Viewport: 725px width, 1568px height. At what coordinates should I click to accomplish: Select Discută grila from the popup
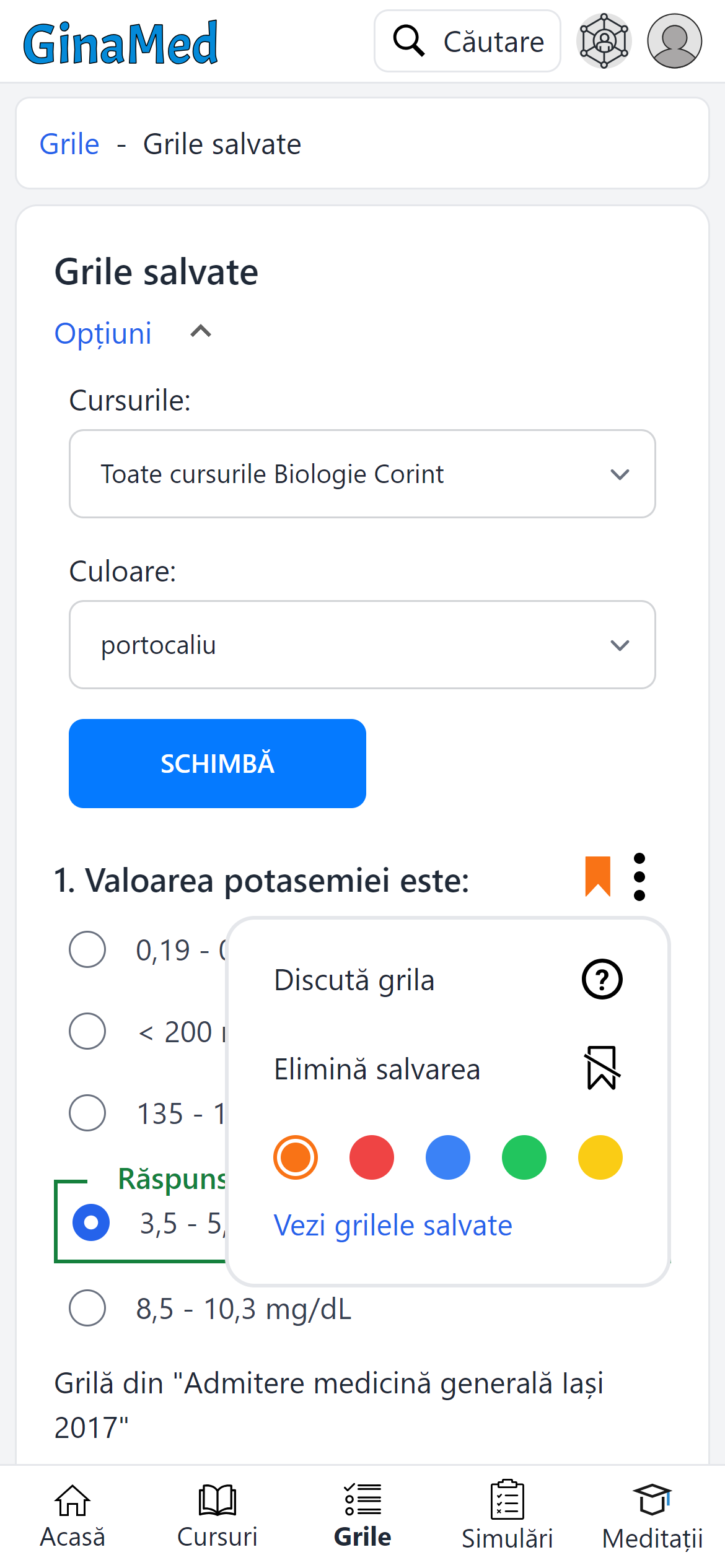(x=448, y=980)
